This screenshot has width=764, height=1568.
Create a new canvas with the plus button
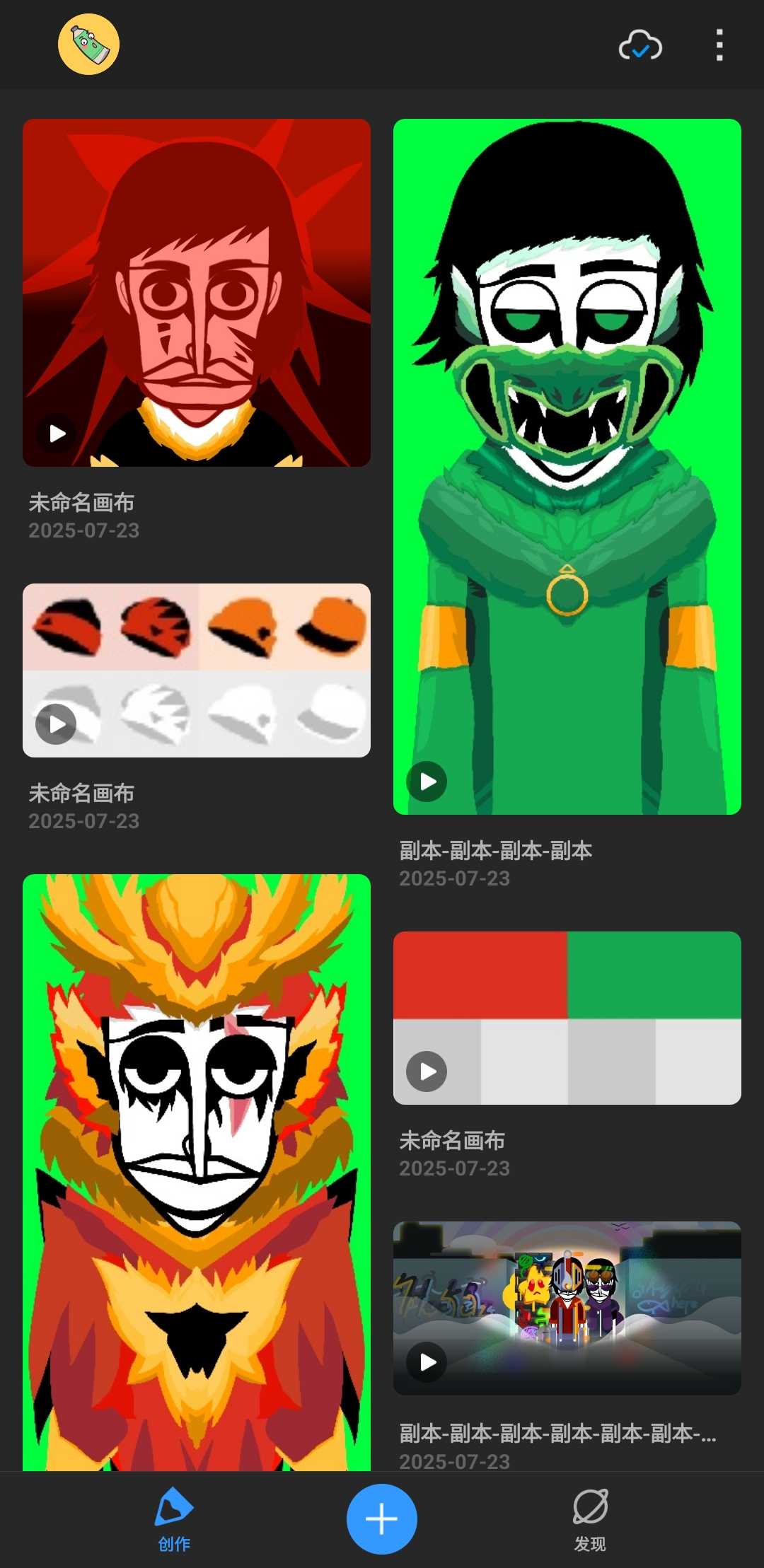pos(381,1518)
